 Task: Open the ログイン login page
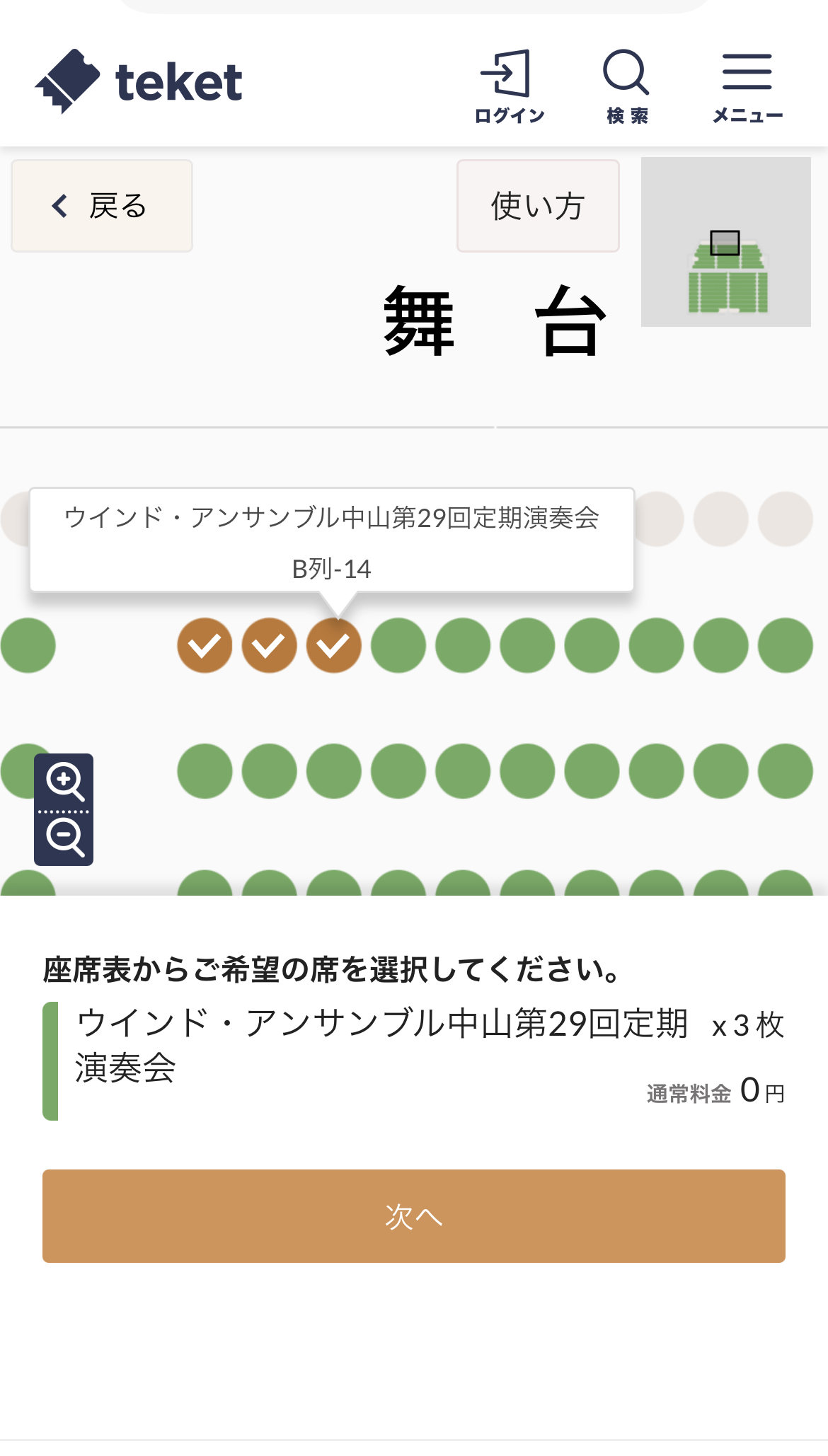pyautogui.click(x=508, y=86)
